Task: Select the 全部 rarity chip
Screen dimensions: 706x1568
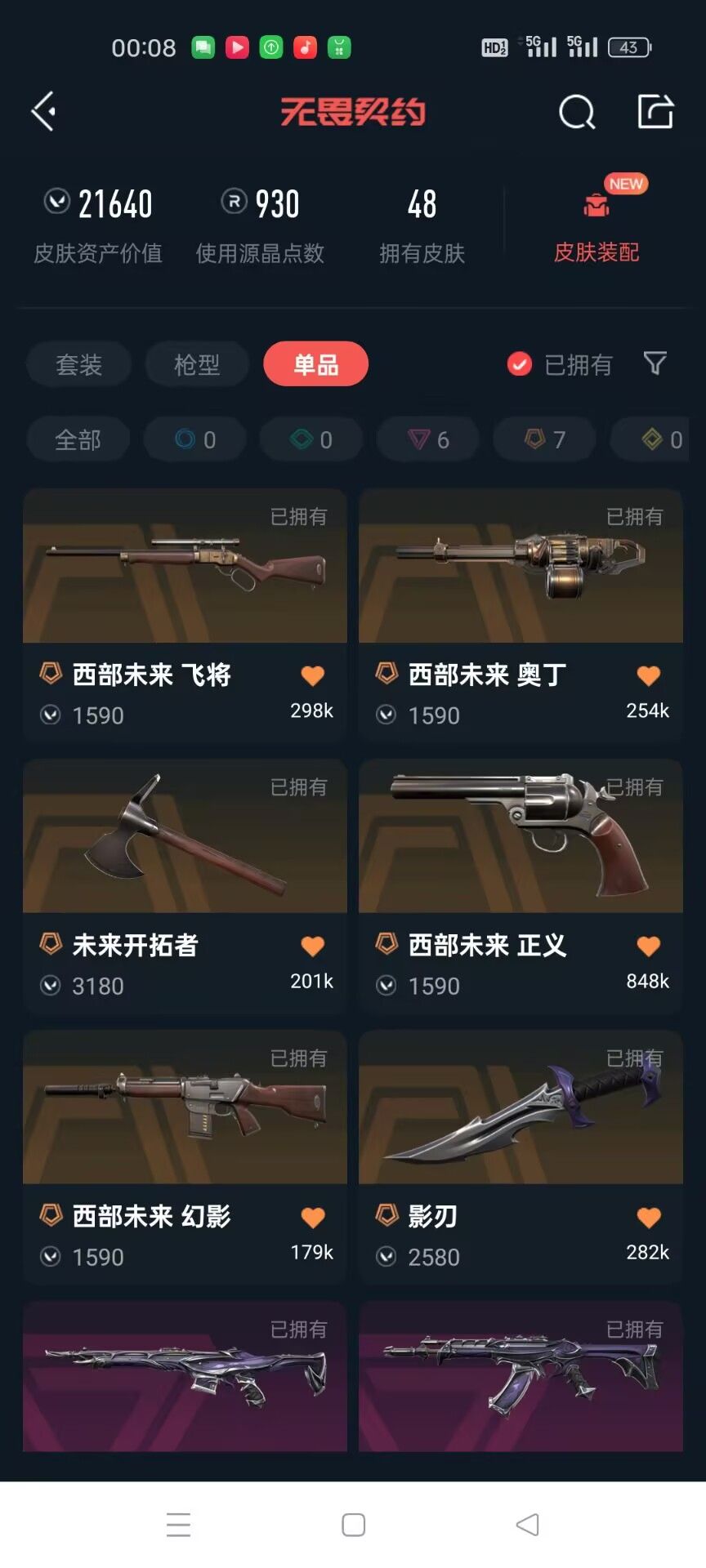Action: coord(78,440)
